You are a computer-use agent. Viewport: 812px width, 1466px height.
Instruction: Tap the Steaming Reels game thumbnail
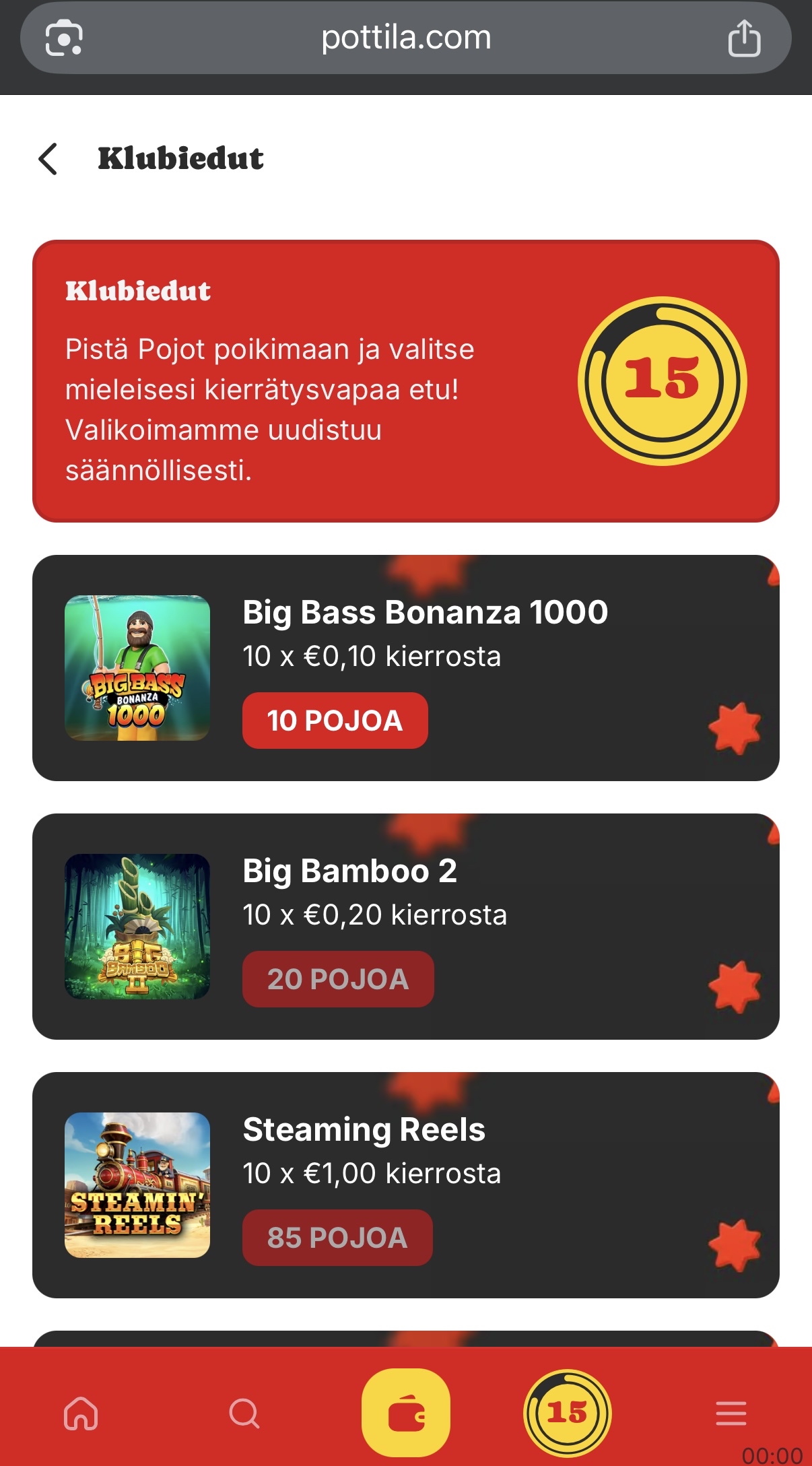pyautogui.click(x=136, y=1184)
